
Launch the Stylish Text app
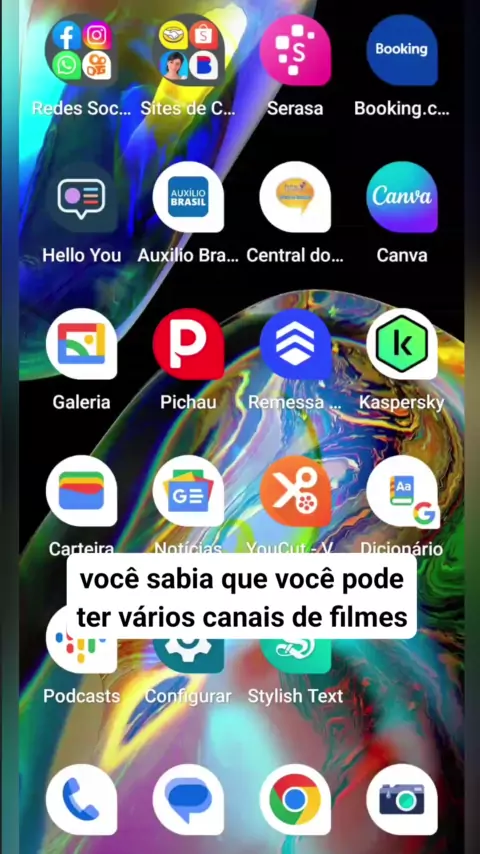tap(295, 656)
